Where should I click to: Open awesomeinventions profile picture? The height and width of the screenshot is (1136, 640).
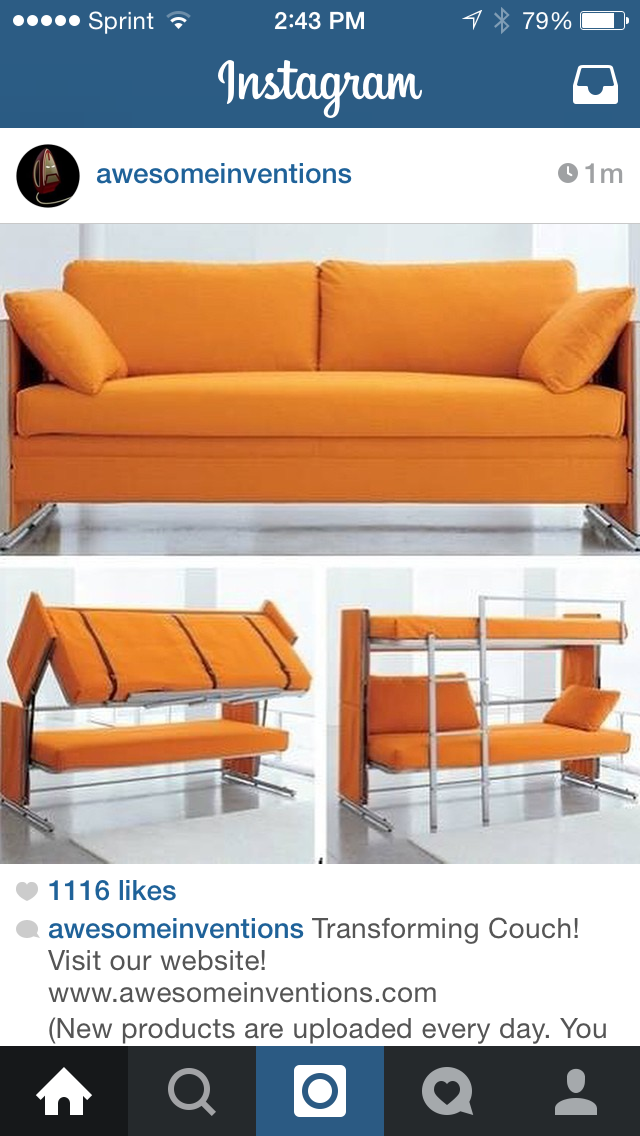(48, 175)
